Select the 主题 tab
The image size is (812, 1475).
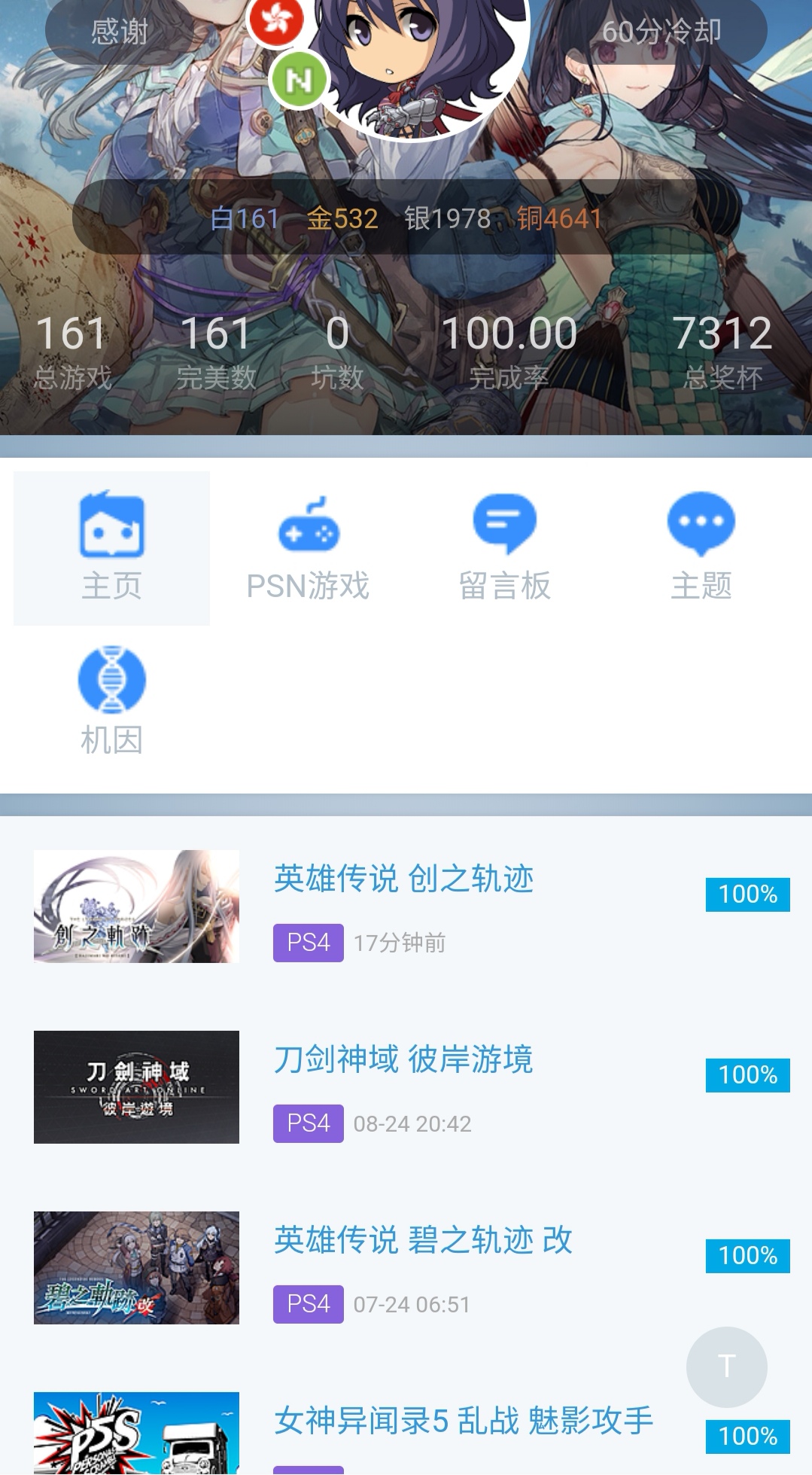point(701,548)
